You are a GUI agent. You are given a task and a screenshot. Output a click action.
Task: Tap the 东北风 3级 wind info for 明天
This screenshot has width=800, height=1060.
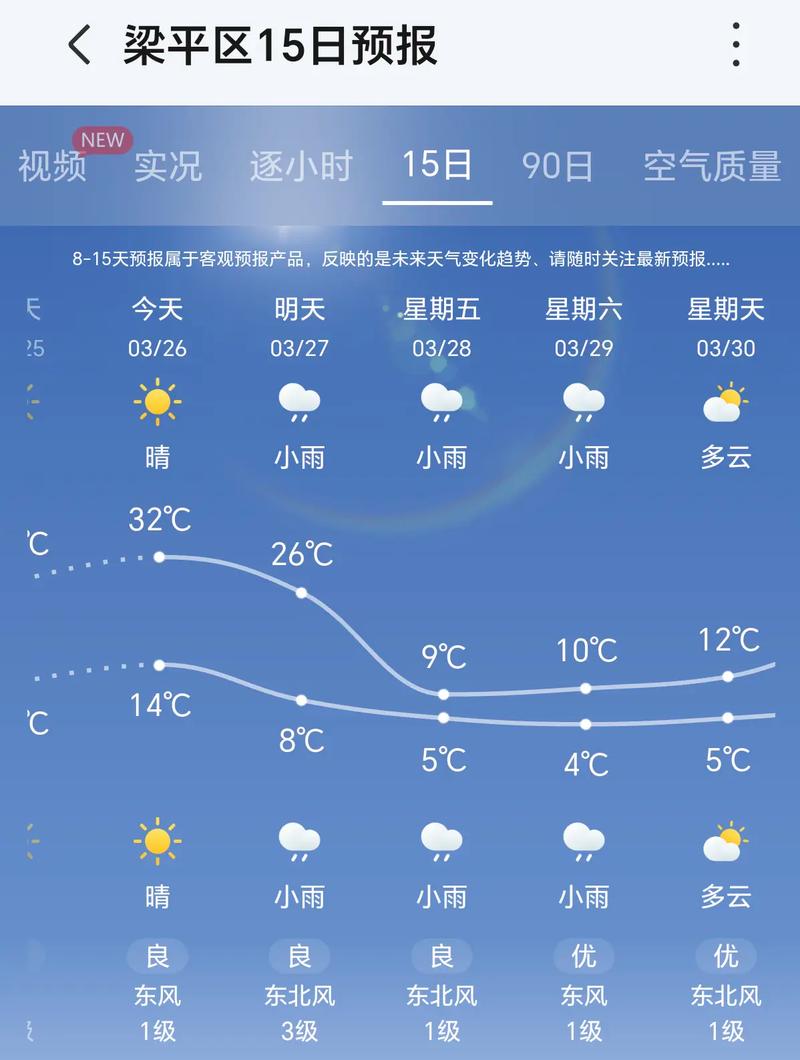point(299,1010)
